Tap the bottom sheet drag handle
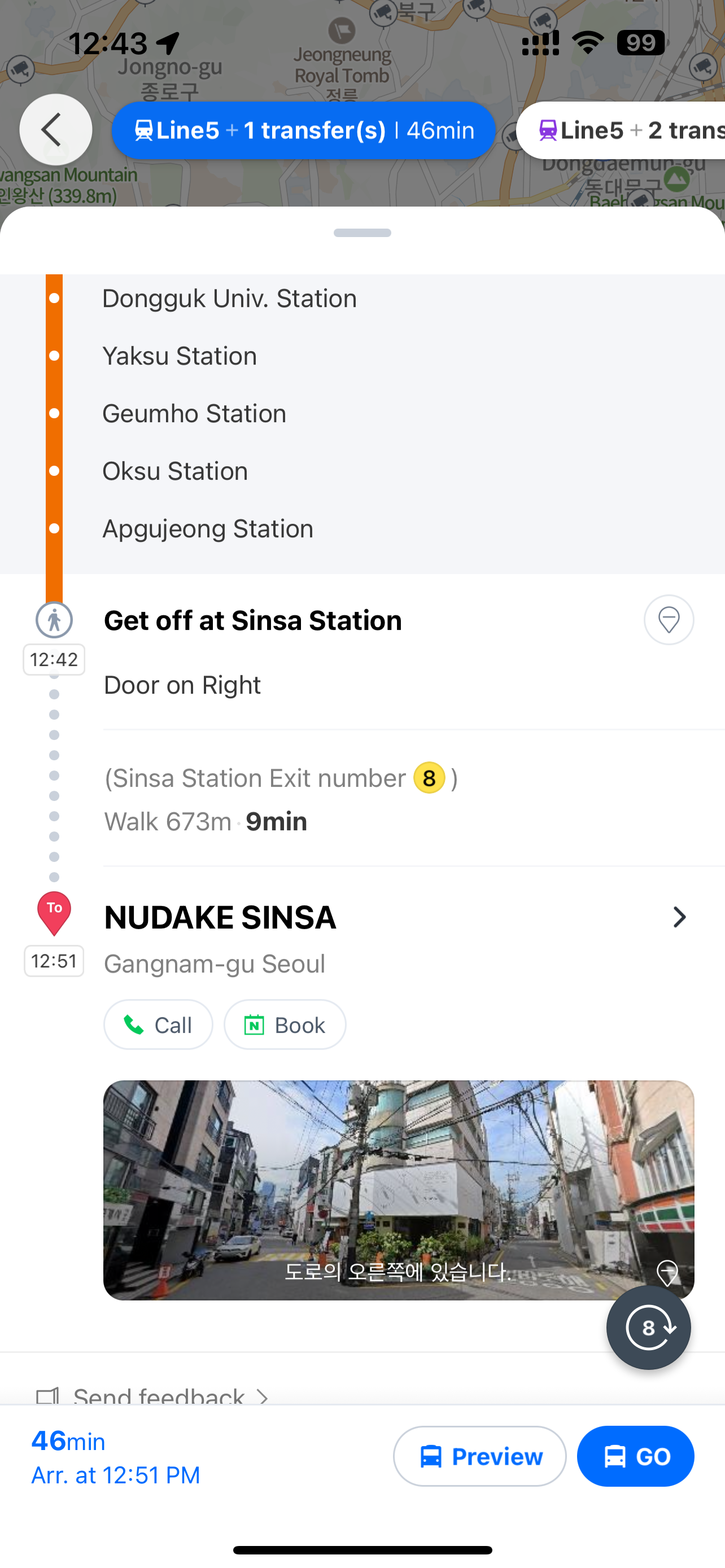The height and width of the screenshot is (1568, 725). point(362,233)
